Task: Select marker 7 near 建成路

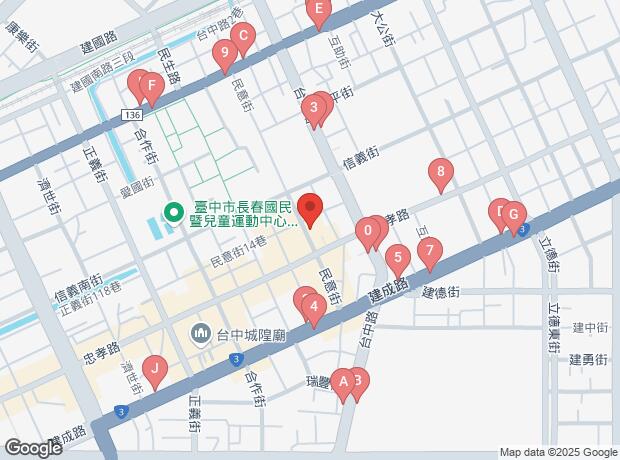Action: coord(429,250)
